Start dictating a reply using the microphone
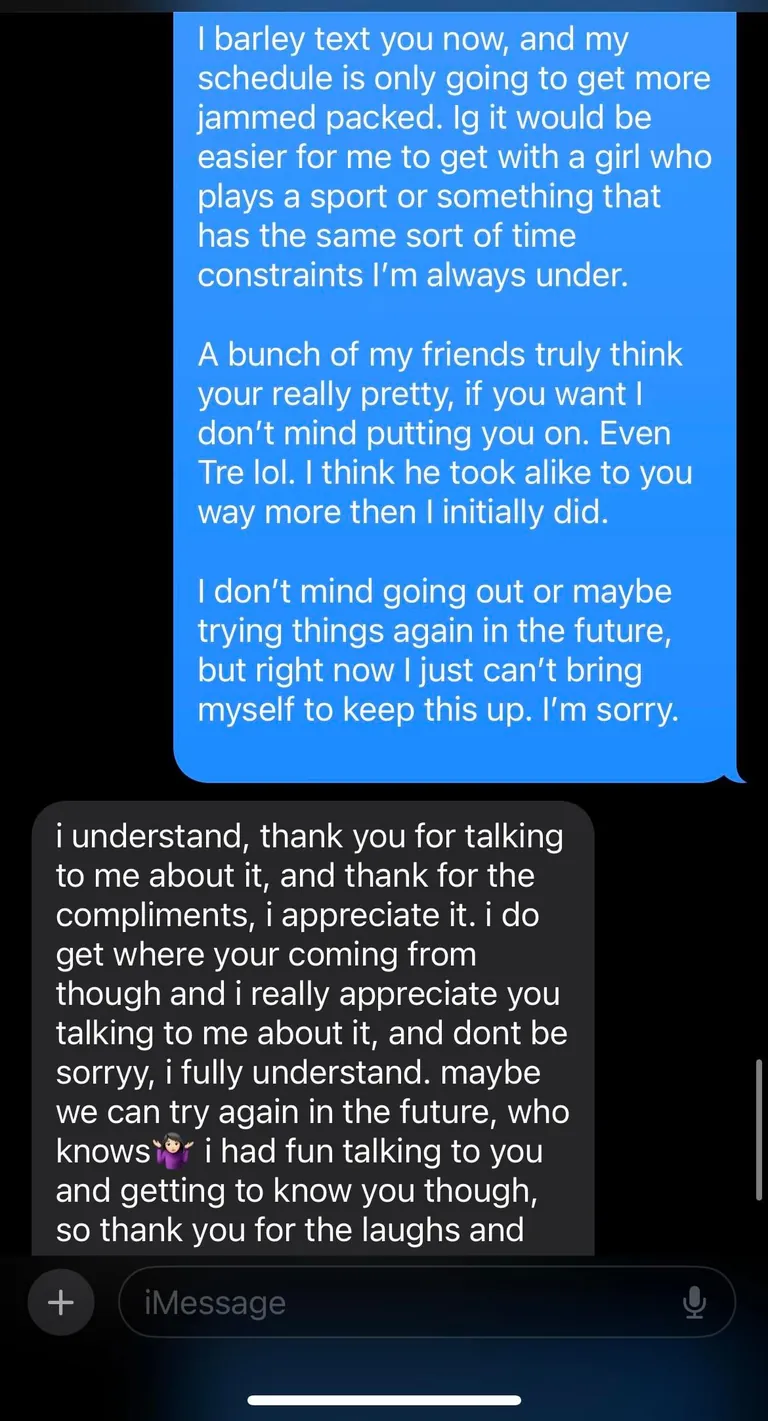 click(695, 1302)
